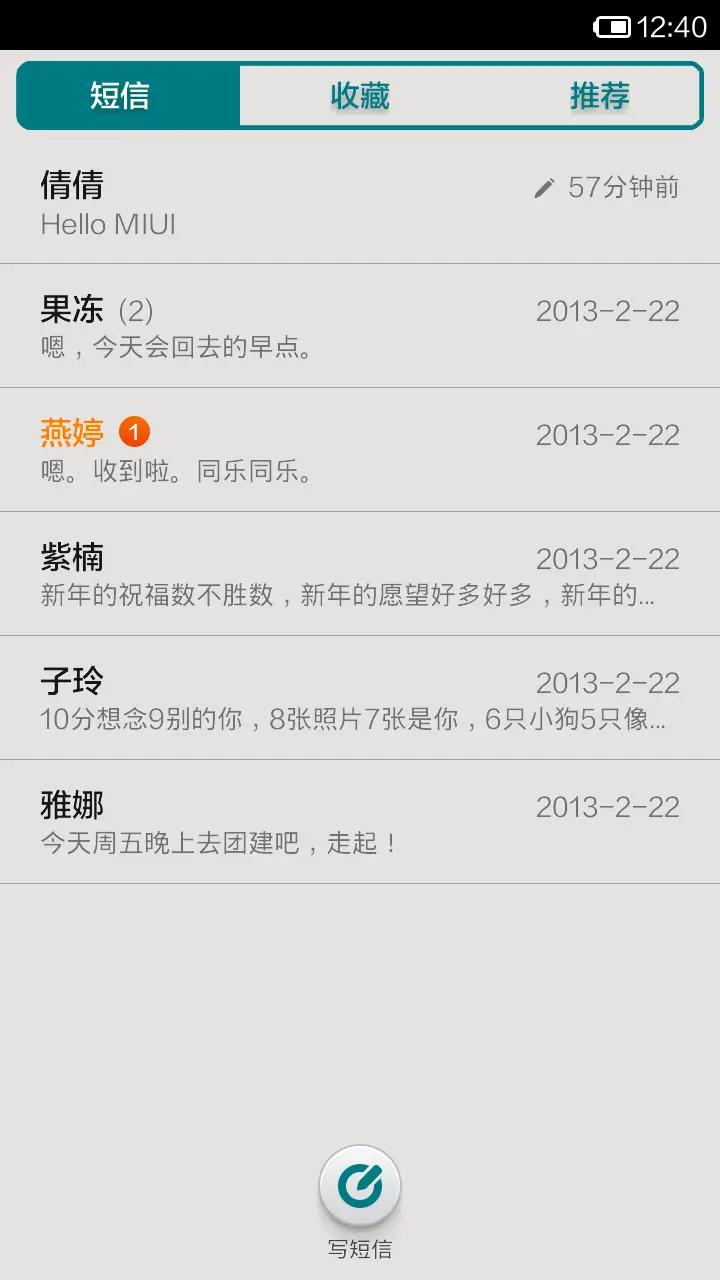Screen dimensions: 720x1280
Task: Tap the preview text Hello MIUI
Action: click(x=108, y=224)
